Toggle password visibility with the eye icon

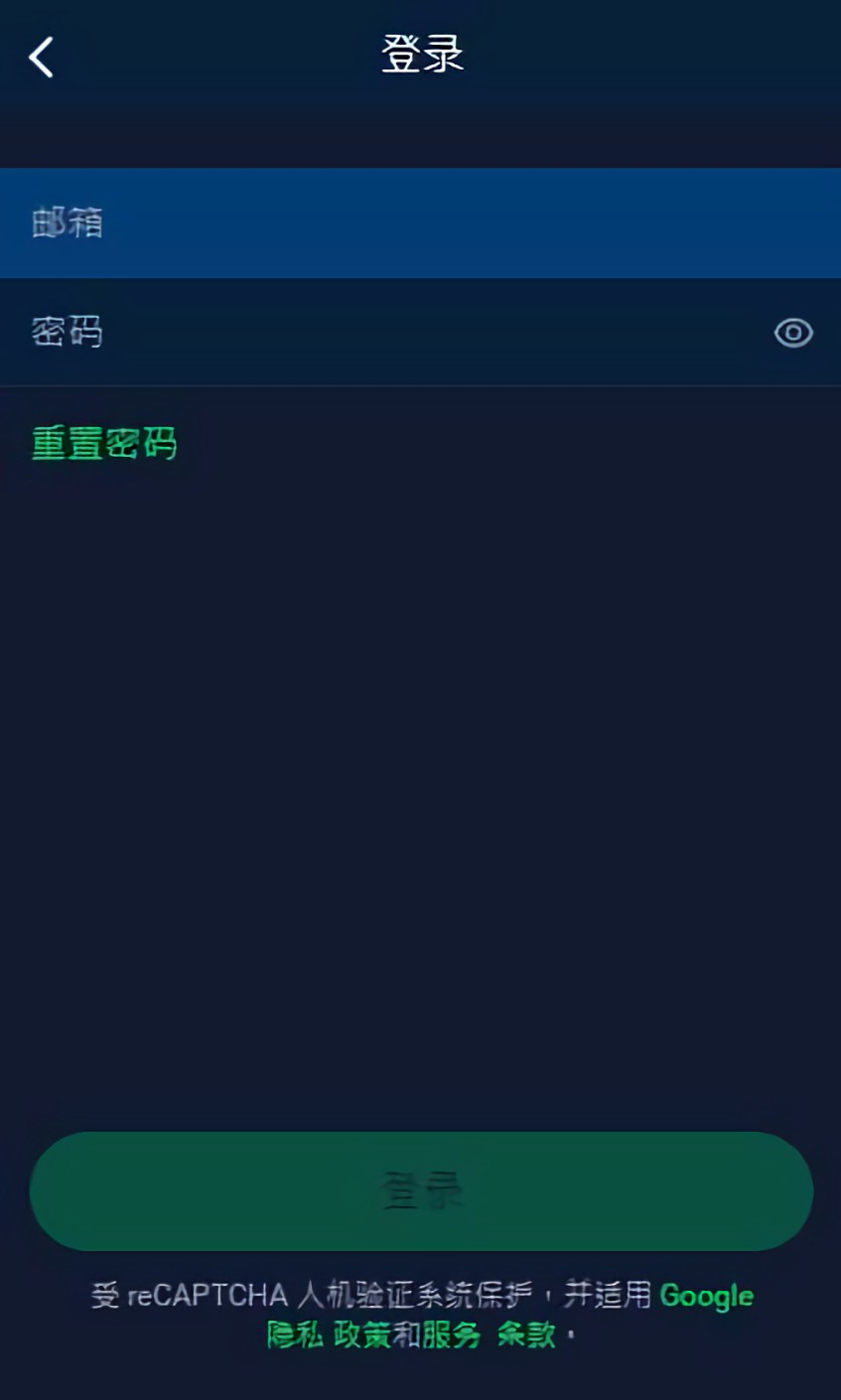[792, 333]
